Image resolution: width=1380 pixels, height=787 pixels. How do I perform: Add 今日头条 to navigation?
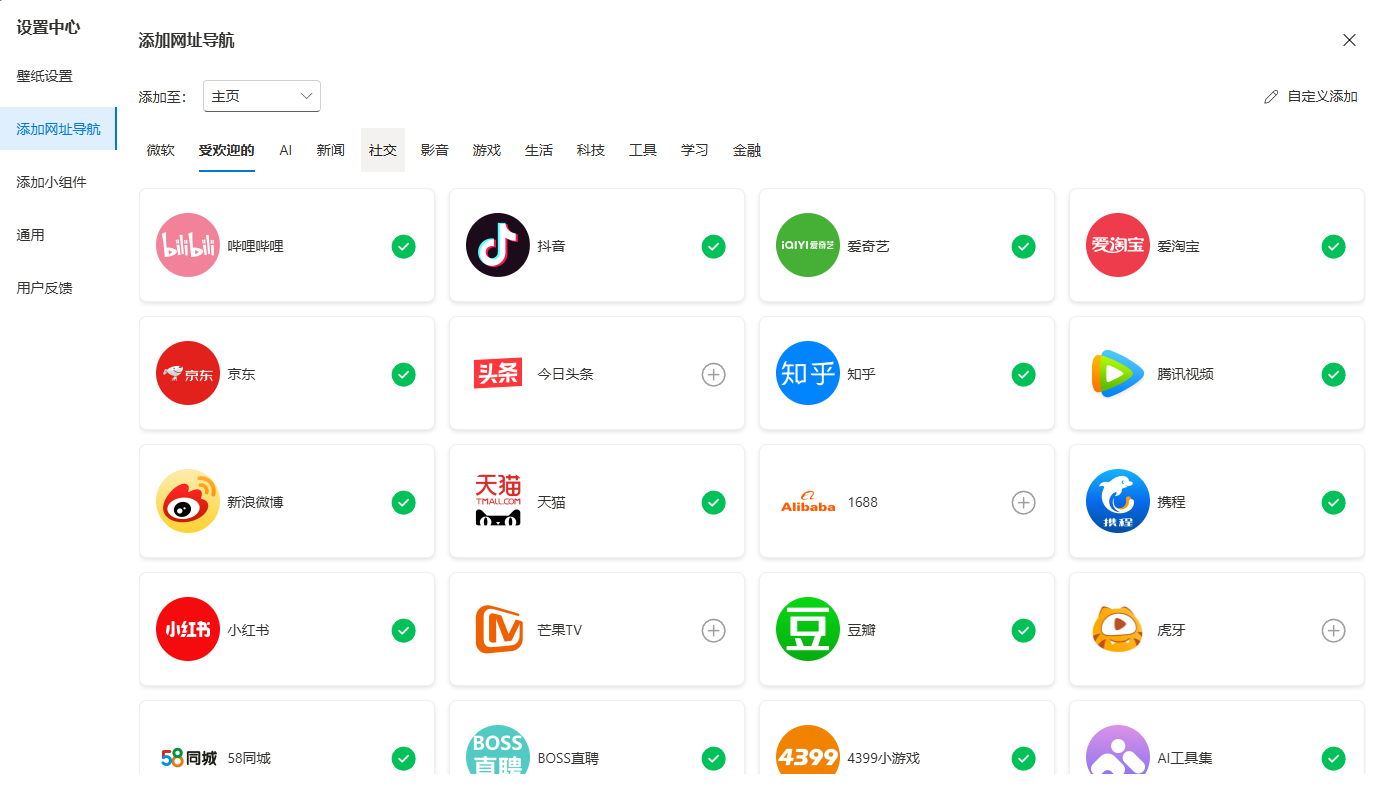pyautogui.click(x=713, y=374)
